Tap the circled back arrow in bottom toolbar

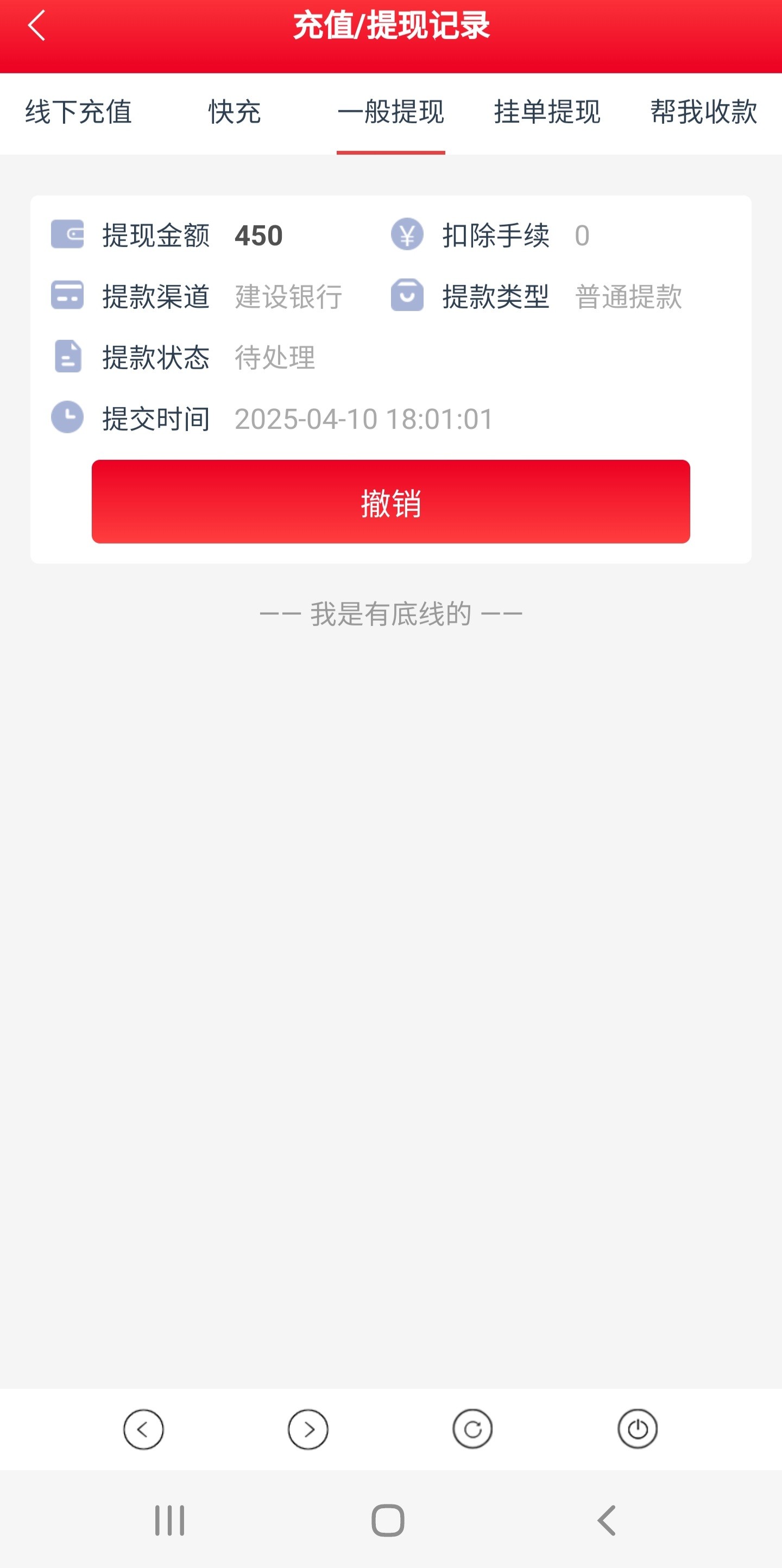coord(143,1428)
